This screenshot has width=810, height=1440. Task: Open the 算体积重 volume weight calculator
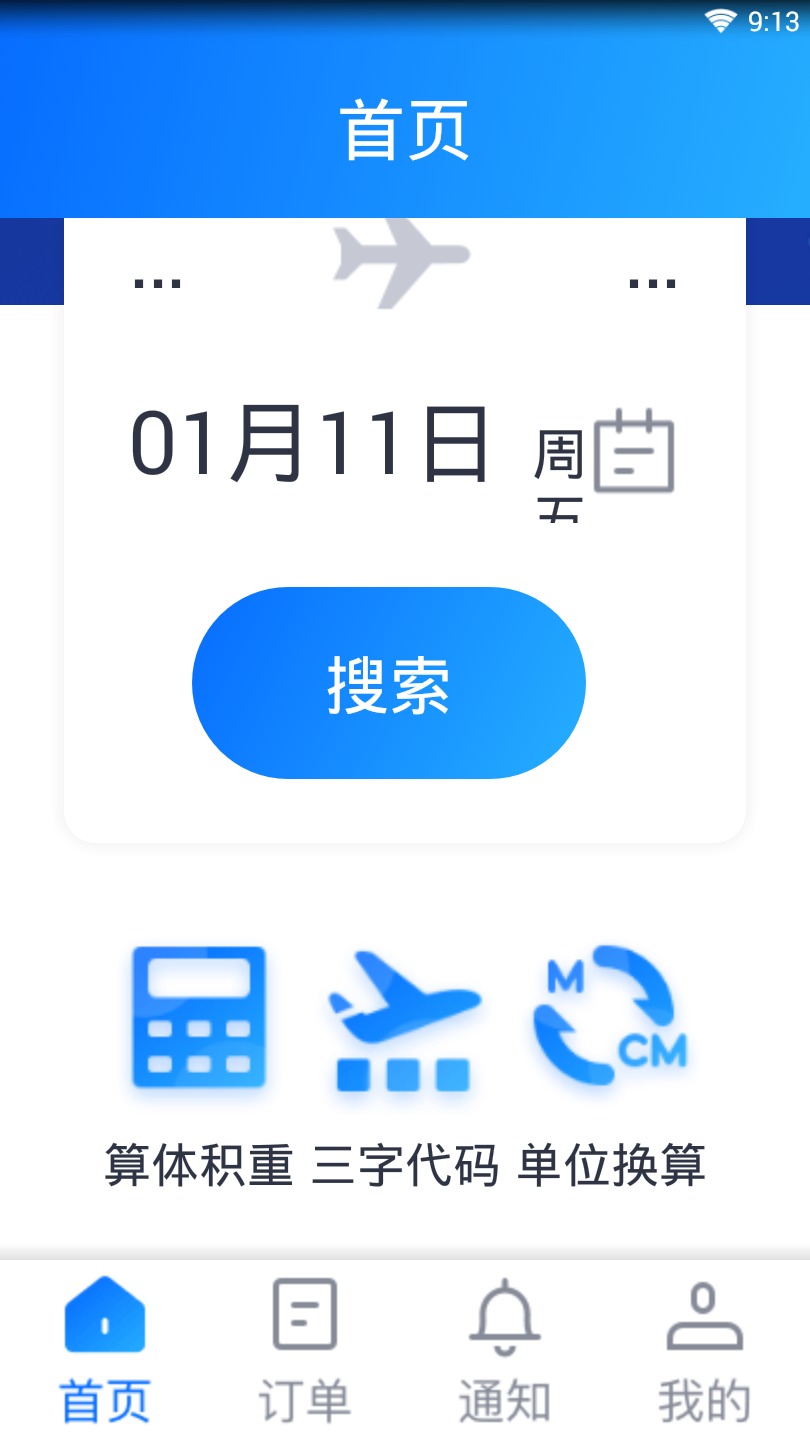pyautogui.click(x=199, y=1017)
